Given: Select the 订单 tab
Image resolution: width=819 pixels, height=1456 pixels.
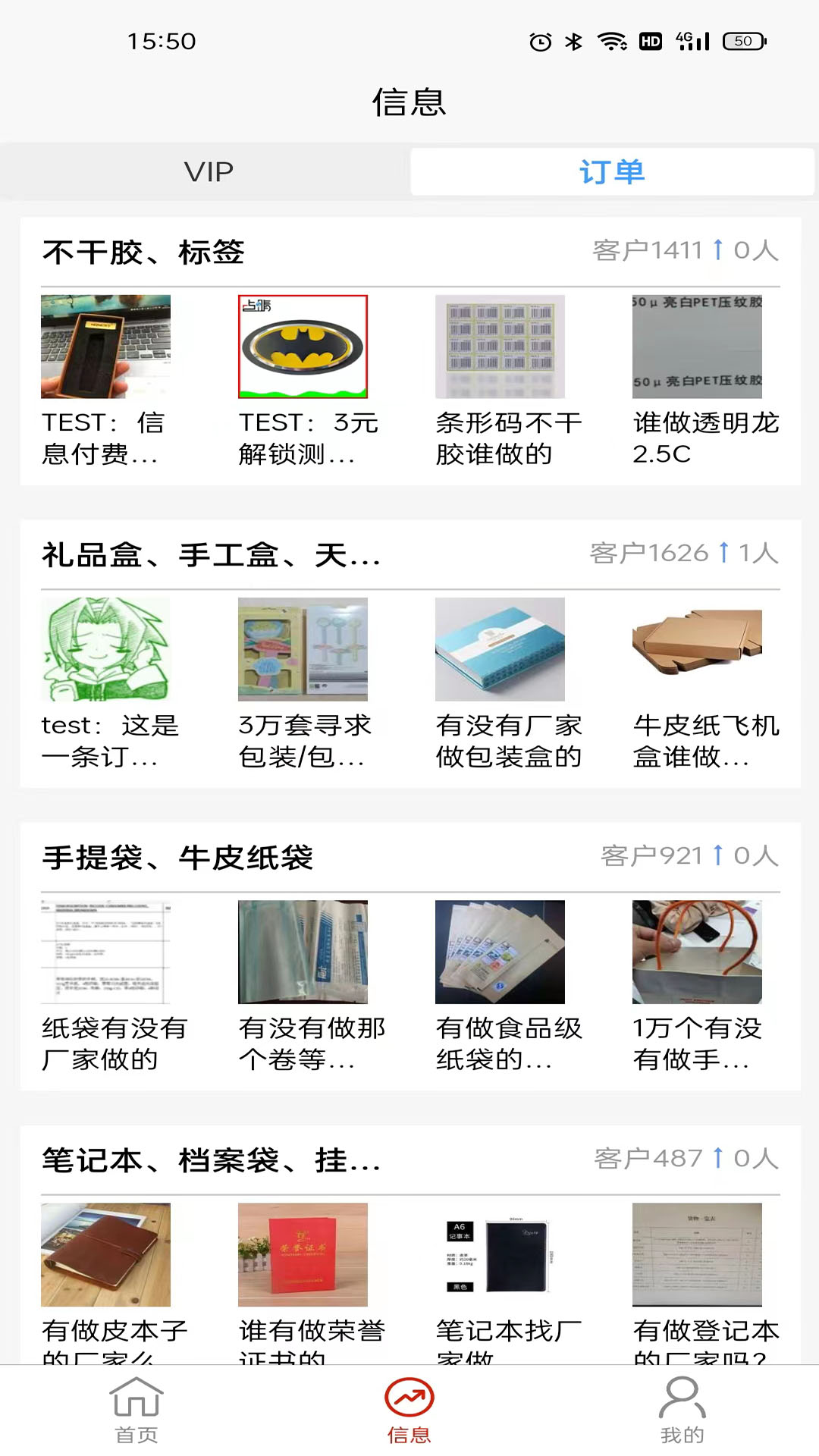Looking at the screenshot, I should click(x=612, y=171).
